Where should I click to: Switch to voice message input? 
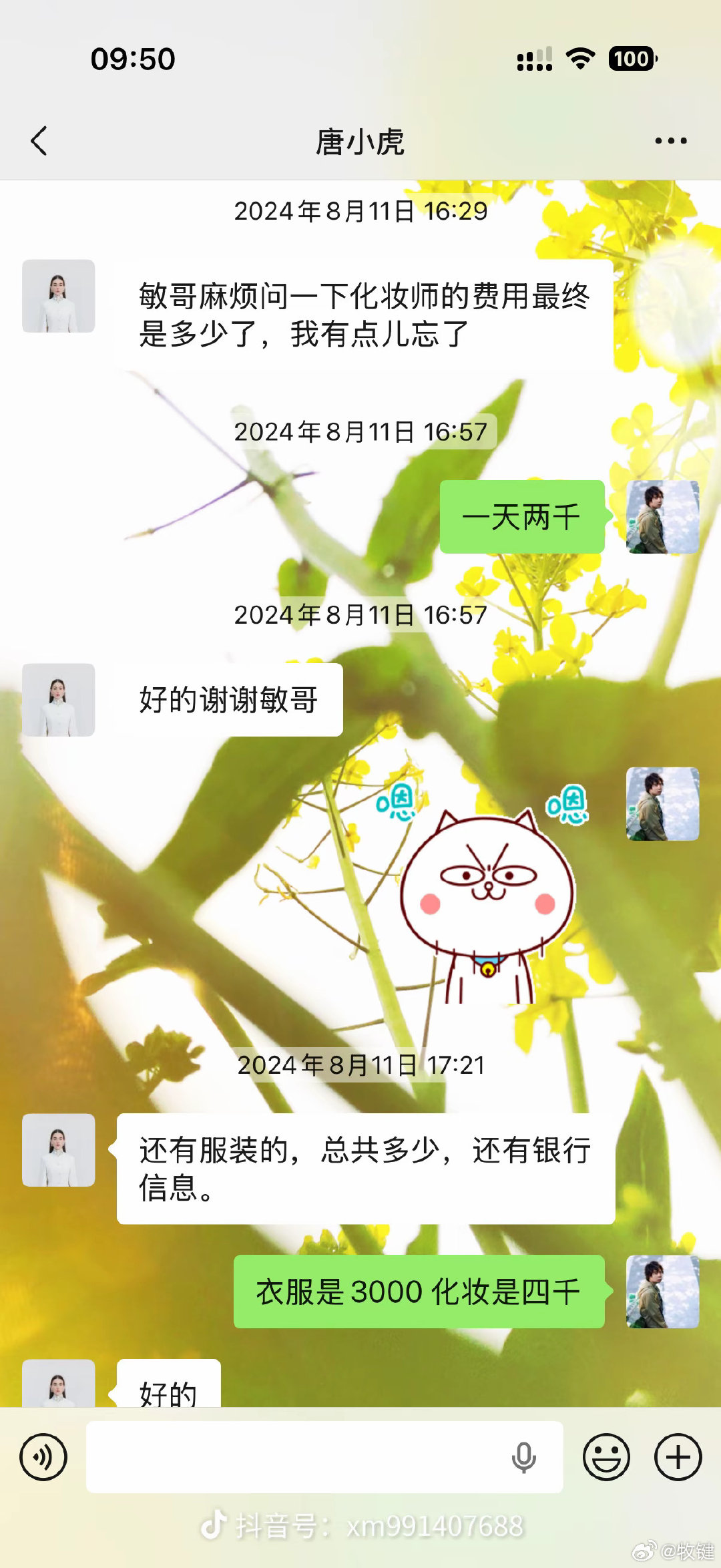coord(43,1457)
